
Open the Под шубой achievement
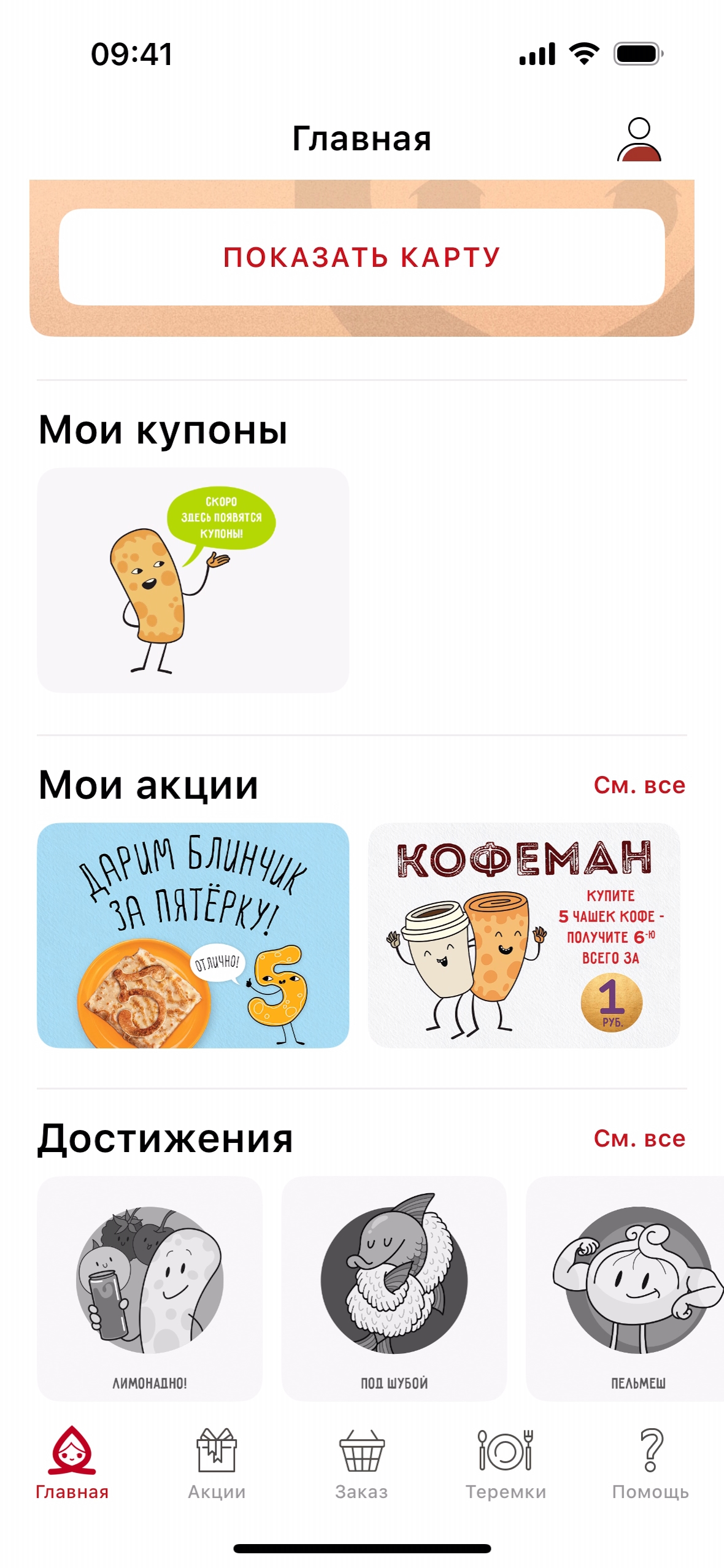pyautogui.click(x=394, y=1288)
